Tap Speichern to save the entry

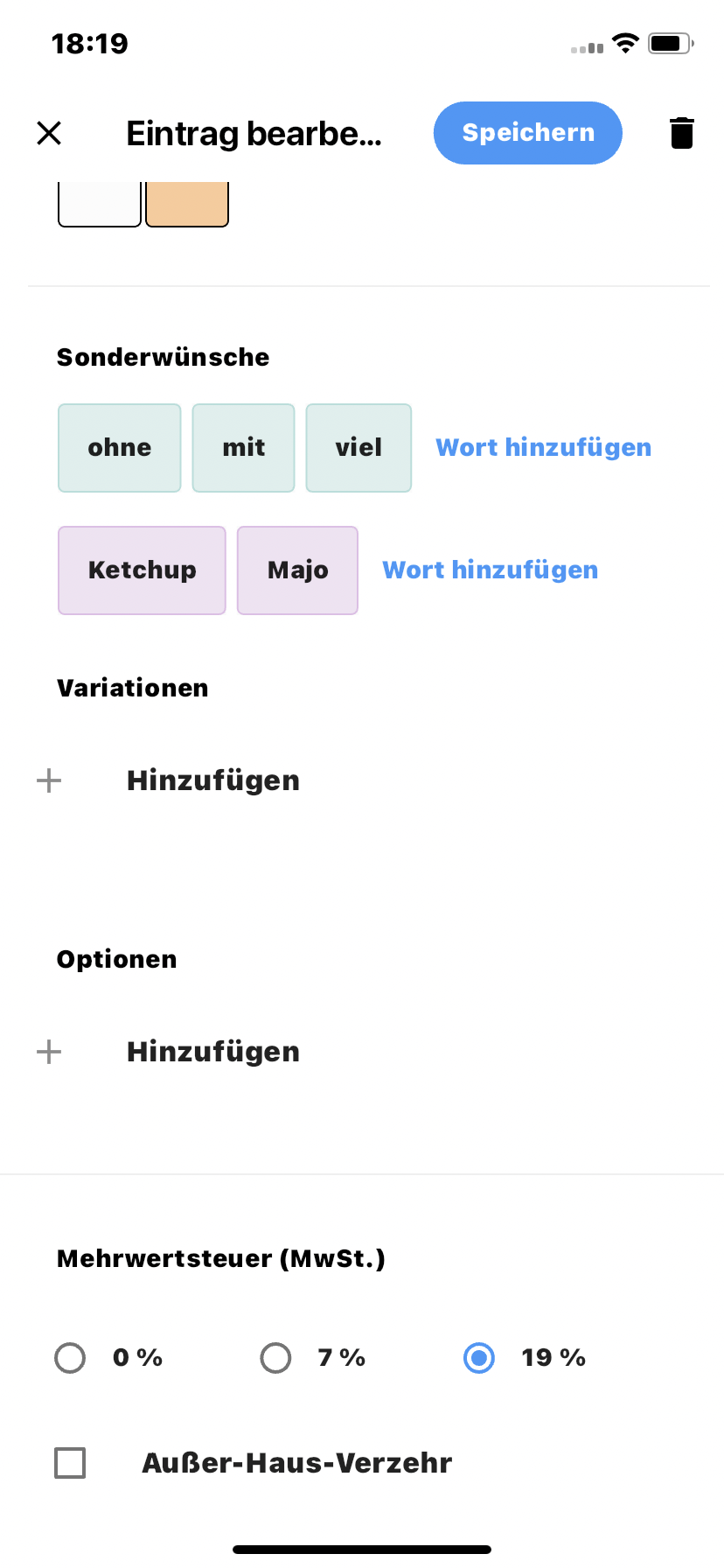pos(528,133)
